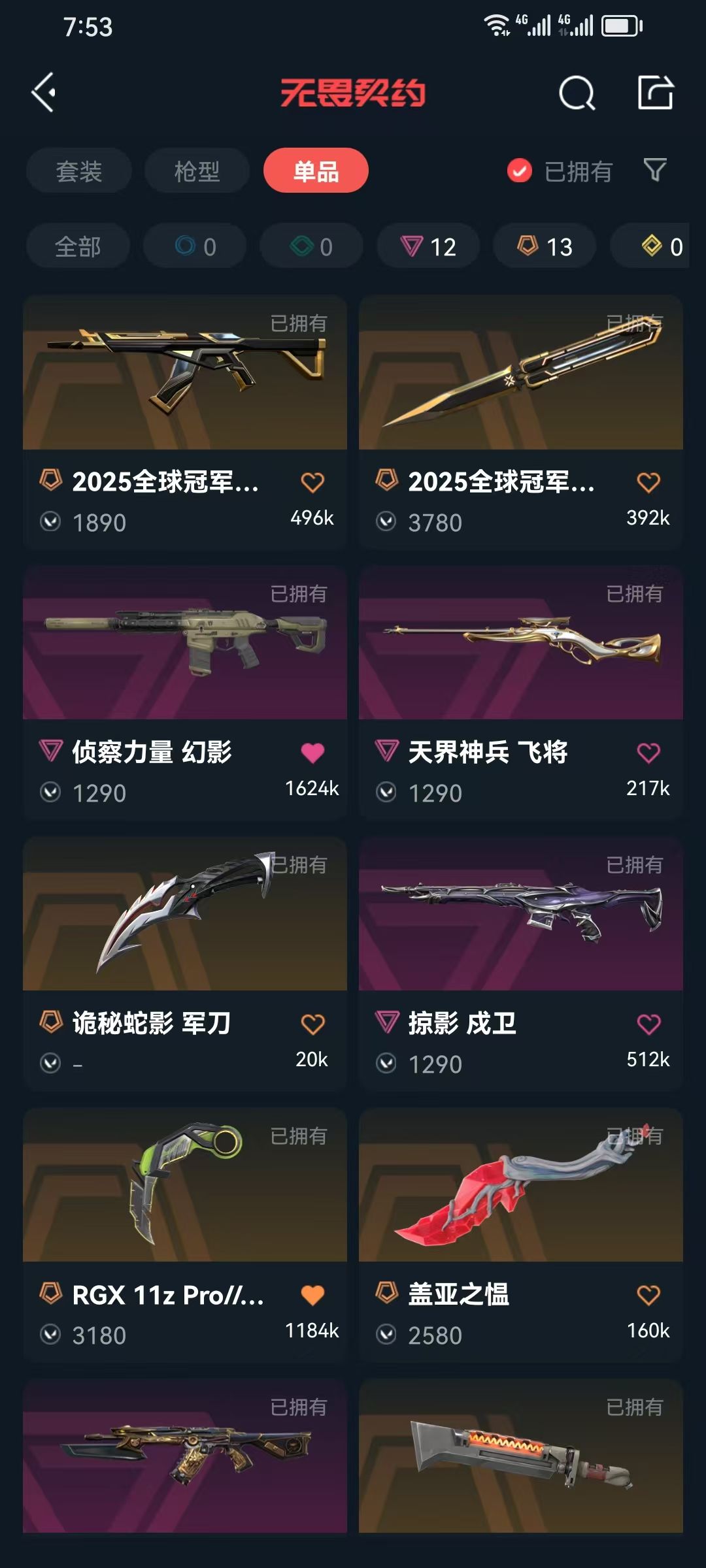The image size is (706, 1568).
Task: Unlike the 侦察力量 幻影 heart icon
Action: click(x=312, y=753)
